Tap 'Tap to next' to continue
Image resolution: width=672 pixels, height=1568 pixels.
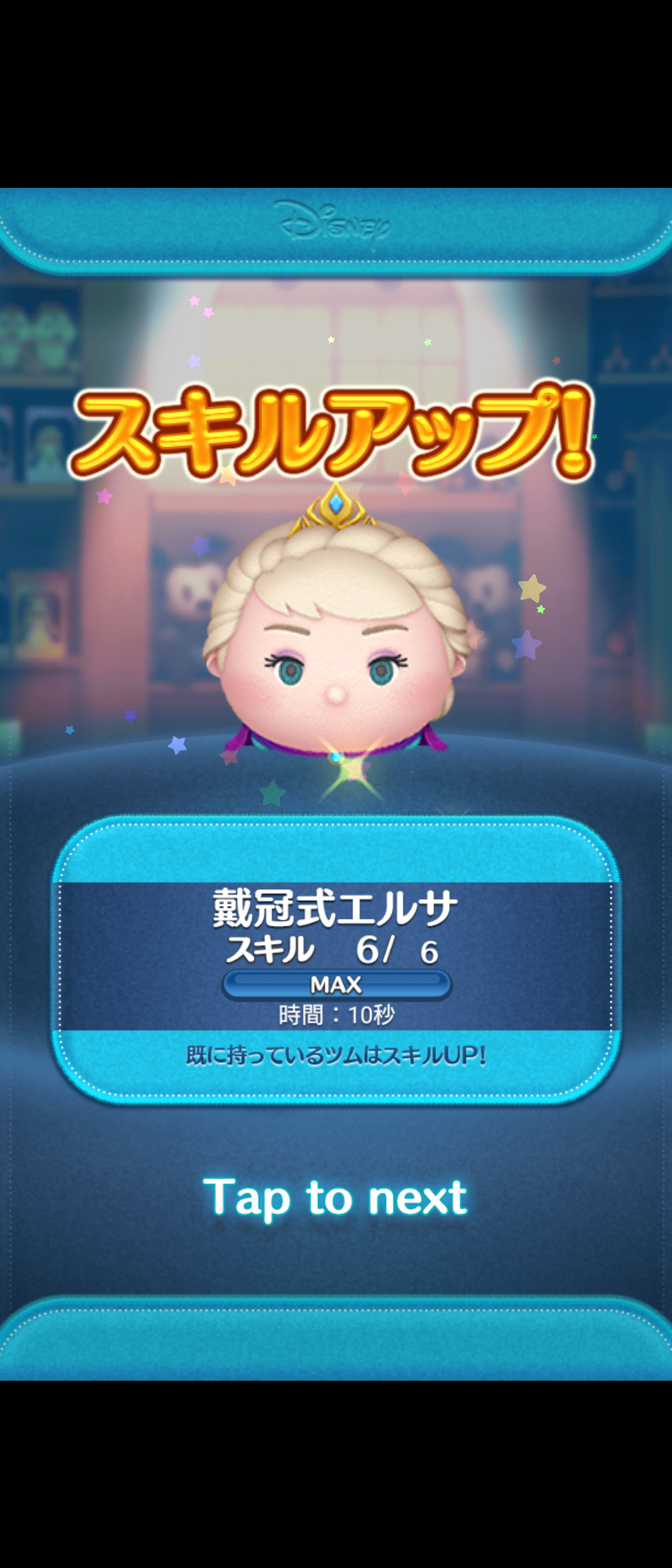pos(335,1197)
